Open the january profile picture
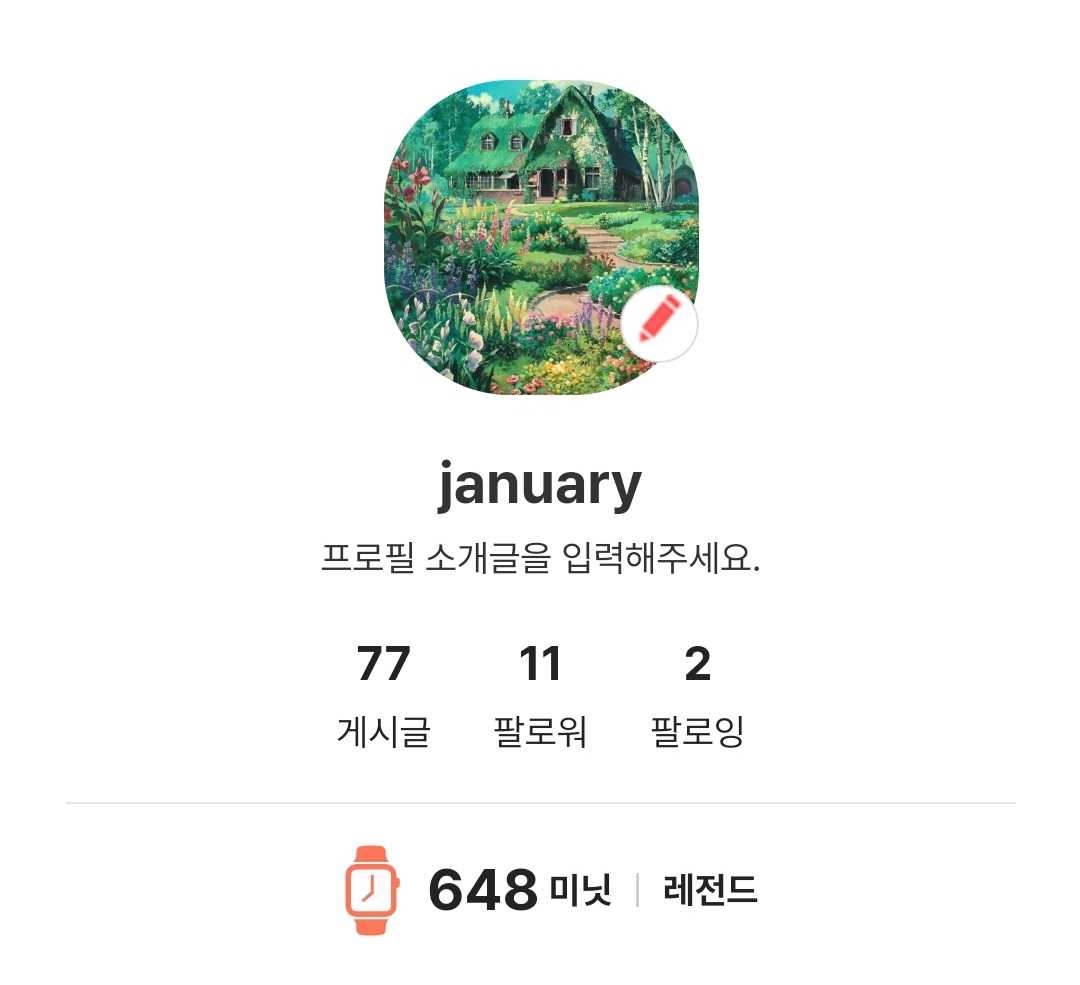This screenshot has width=1080, height=985. 541,237
